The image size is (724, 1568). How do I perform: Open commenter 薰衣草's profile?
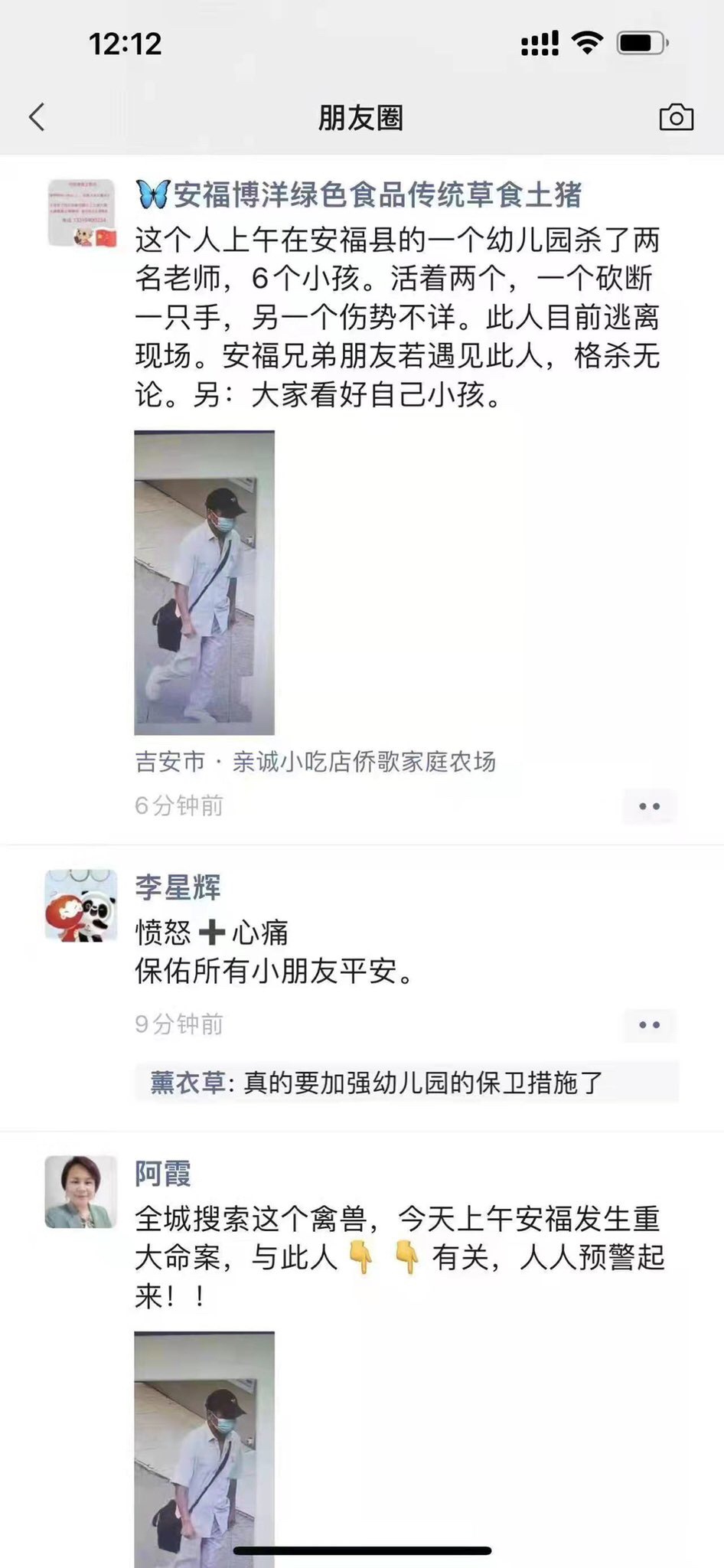pos(187,1083)
